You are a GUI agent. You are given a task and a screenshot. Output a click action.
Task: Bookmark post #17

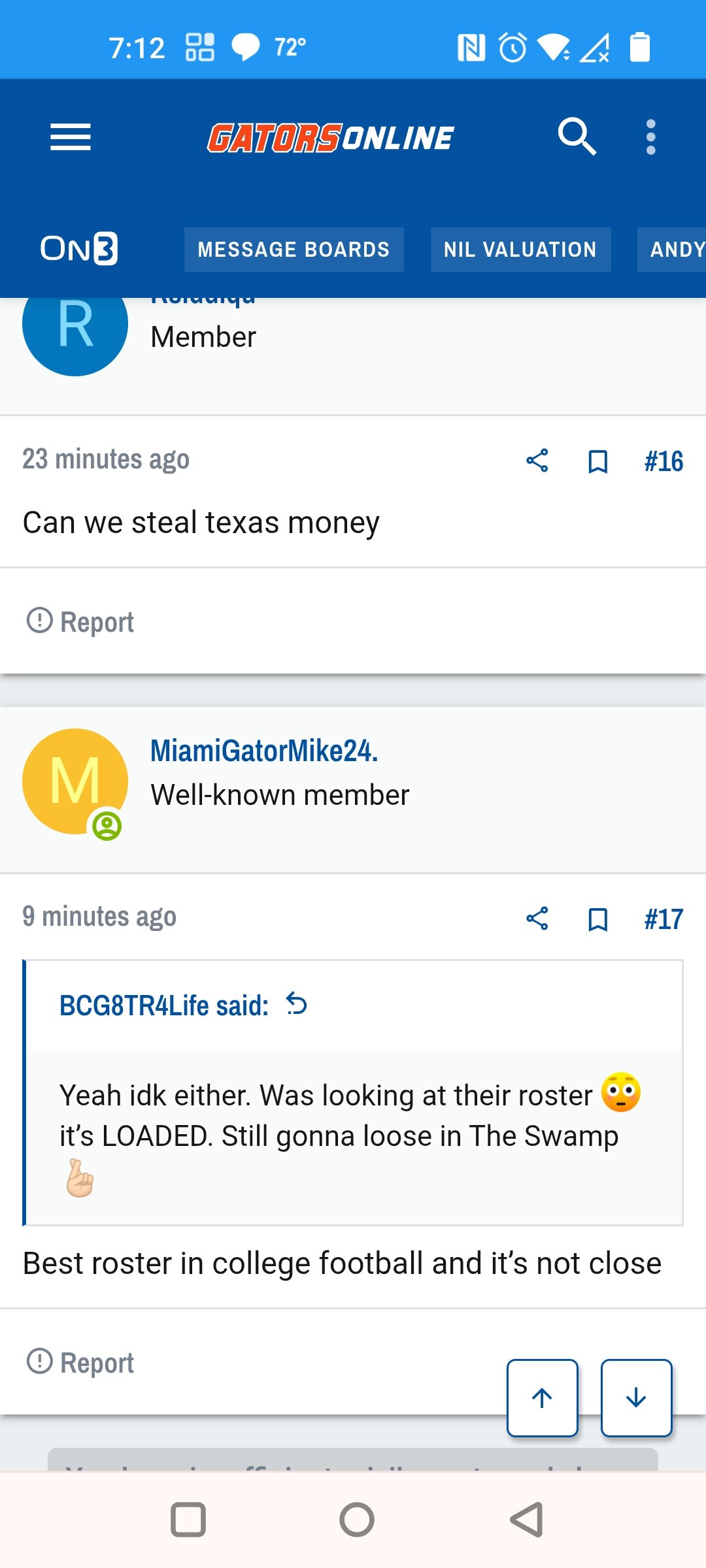point(597,919)
